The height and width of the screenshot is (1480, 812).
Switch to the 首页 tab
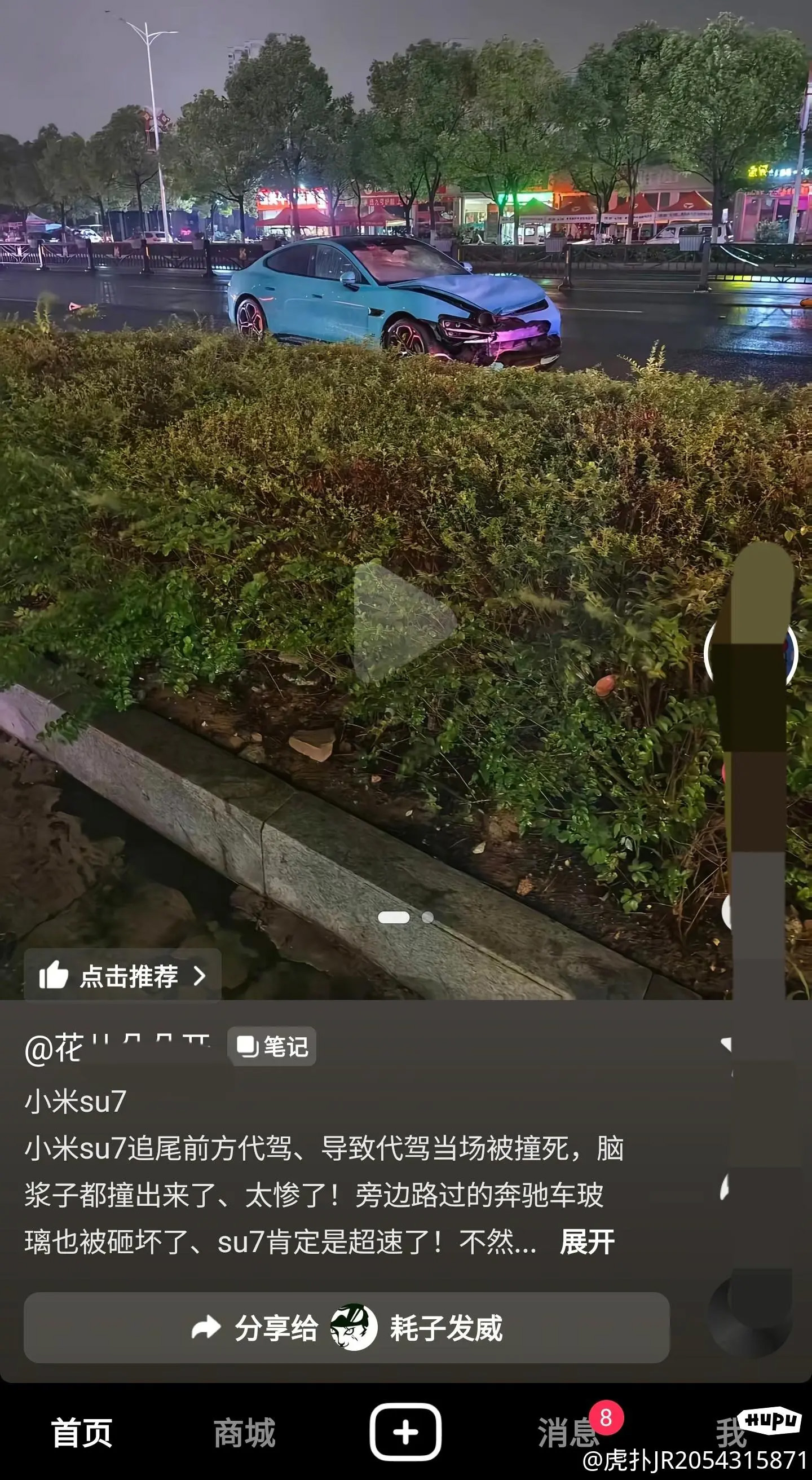[x=82, y=1431]
